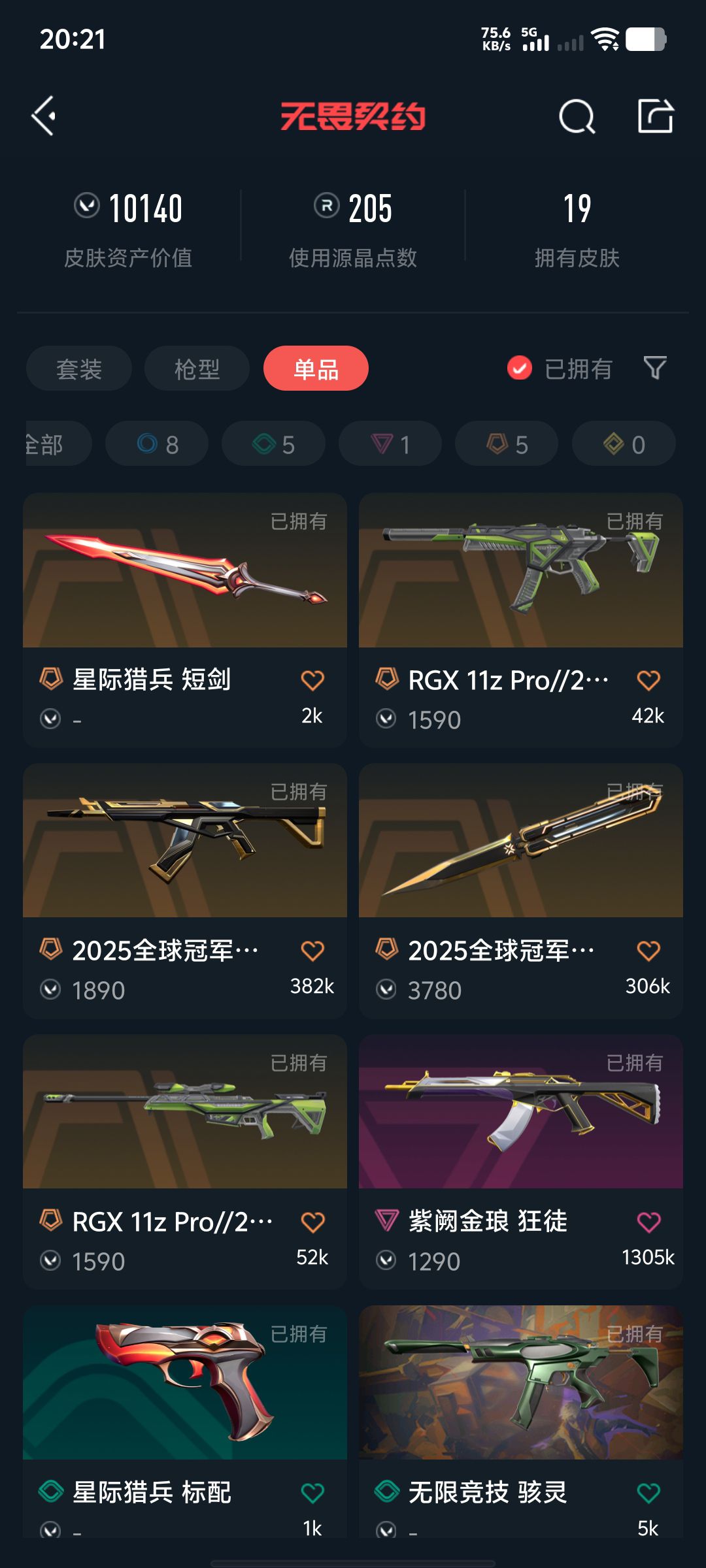Open the search icon
The width and height of the screenshot is (706, 1568).
(x=577, y=117)
